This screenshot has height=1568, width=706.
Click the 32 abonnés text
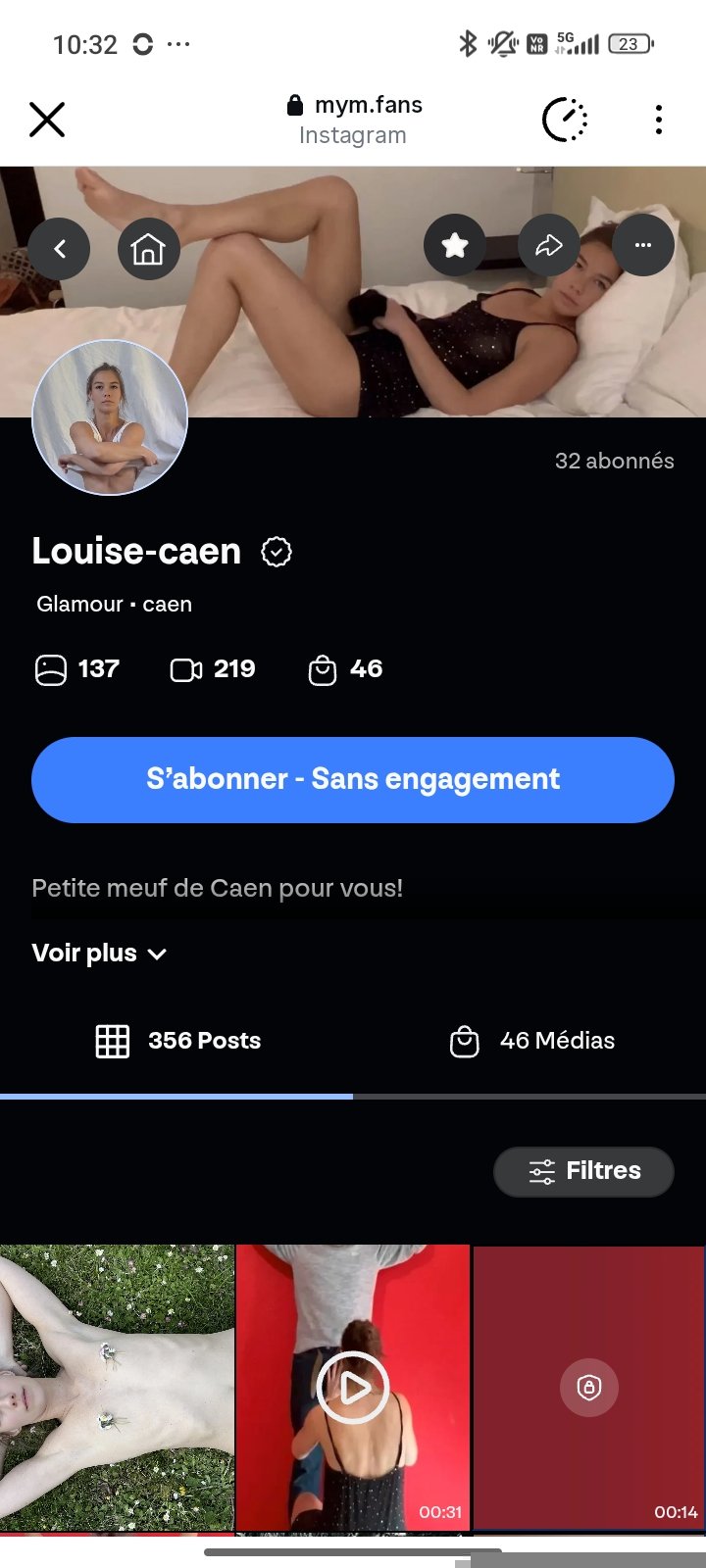coord(614,461)
